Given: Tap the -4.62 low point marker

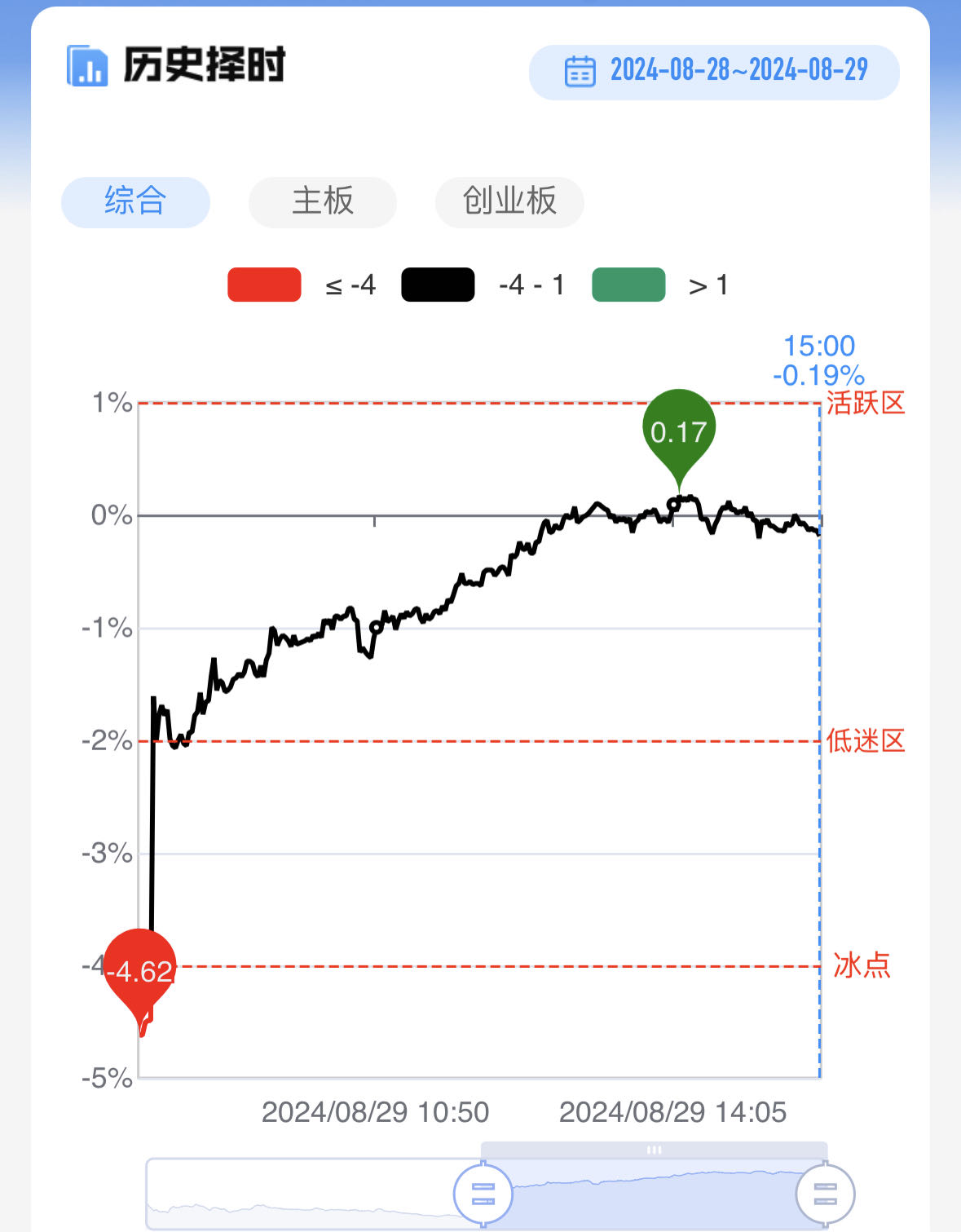Looking at the screenshot, I should click(x=140, y=971).
